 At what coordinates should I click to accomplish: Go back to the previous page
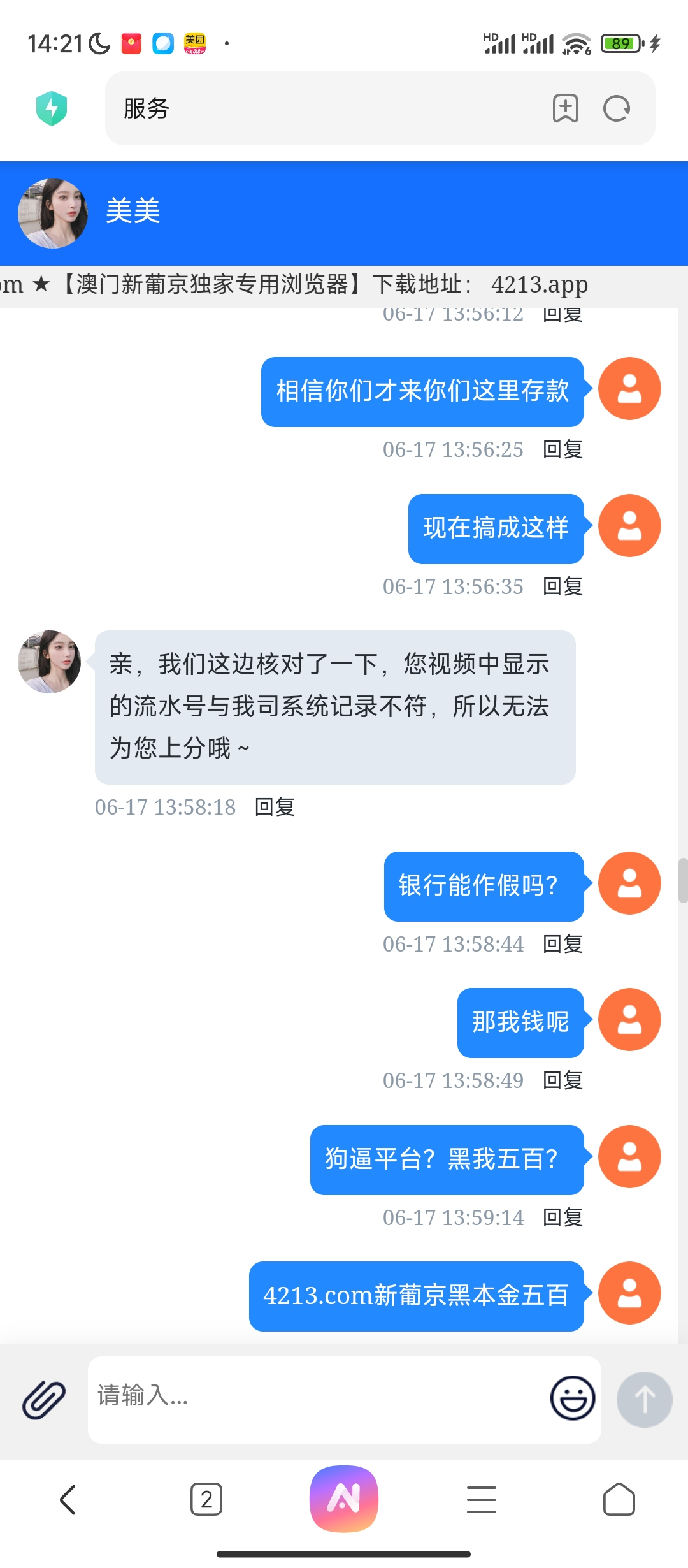[x=68, y=1499]
